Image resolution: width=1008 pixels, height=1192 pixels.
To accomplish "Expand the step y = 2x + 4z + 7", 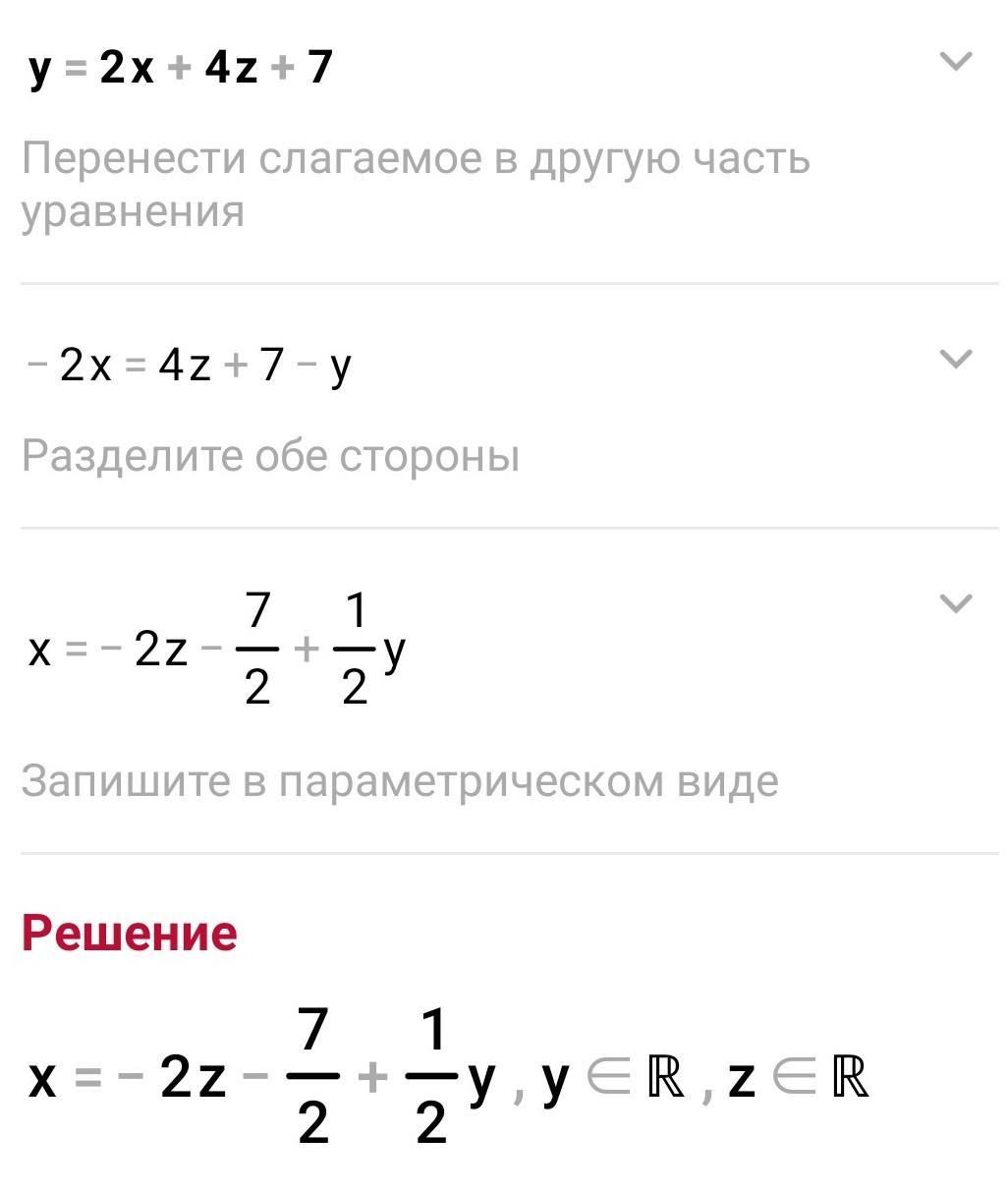I will click(955, 63).
